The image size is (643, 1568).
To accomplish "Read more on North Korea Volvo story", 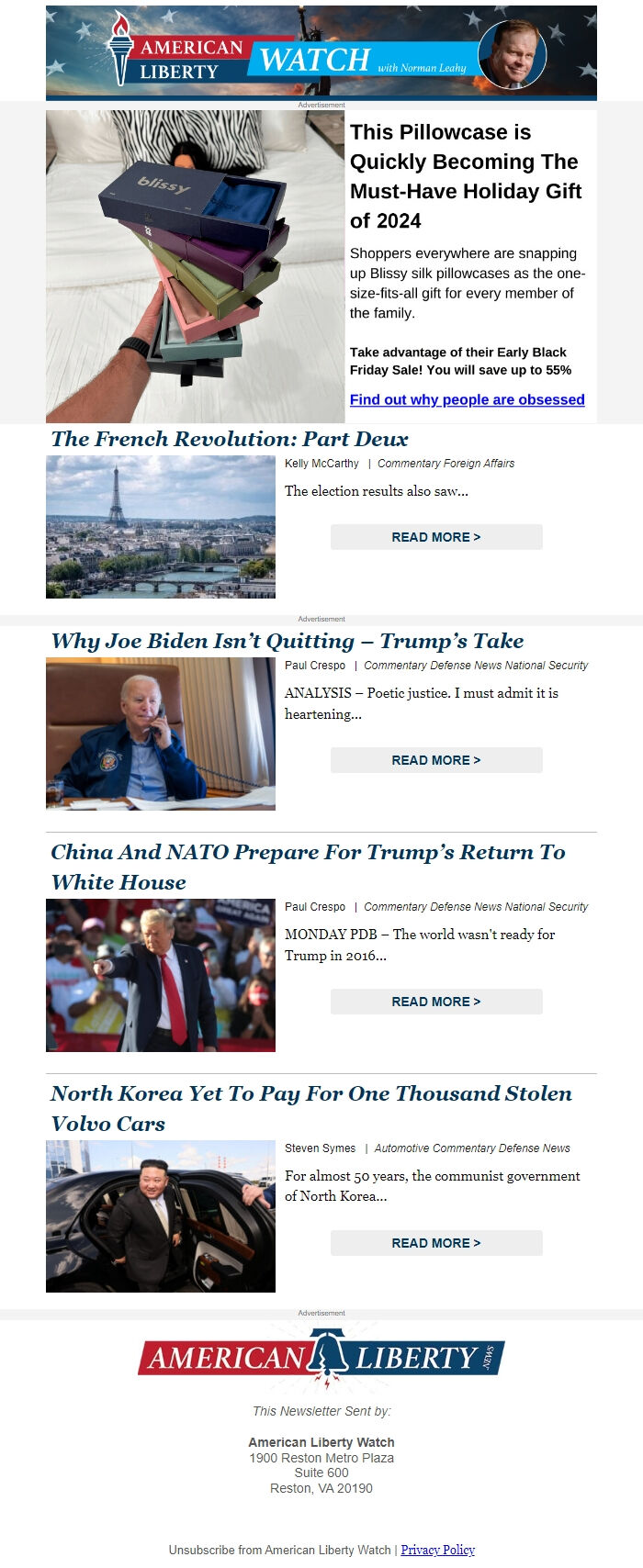I will 436,1243.
